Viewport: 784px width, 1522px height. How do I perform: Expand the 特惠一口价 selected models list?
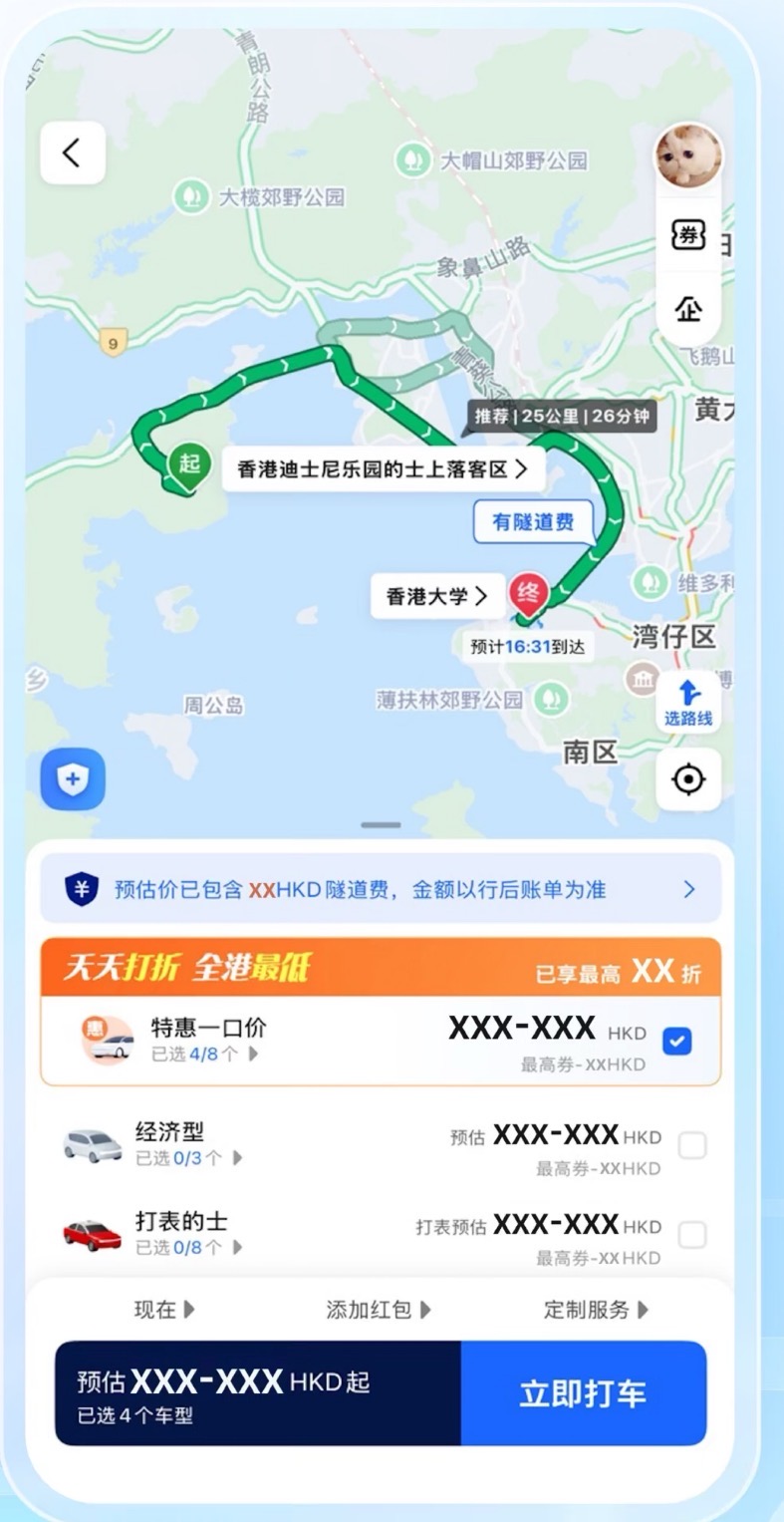click(x=204, y=1054)
